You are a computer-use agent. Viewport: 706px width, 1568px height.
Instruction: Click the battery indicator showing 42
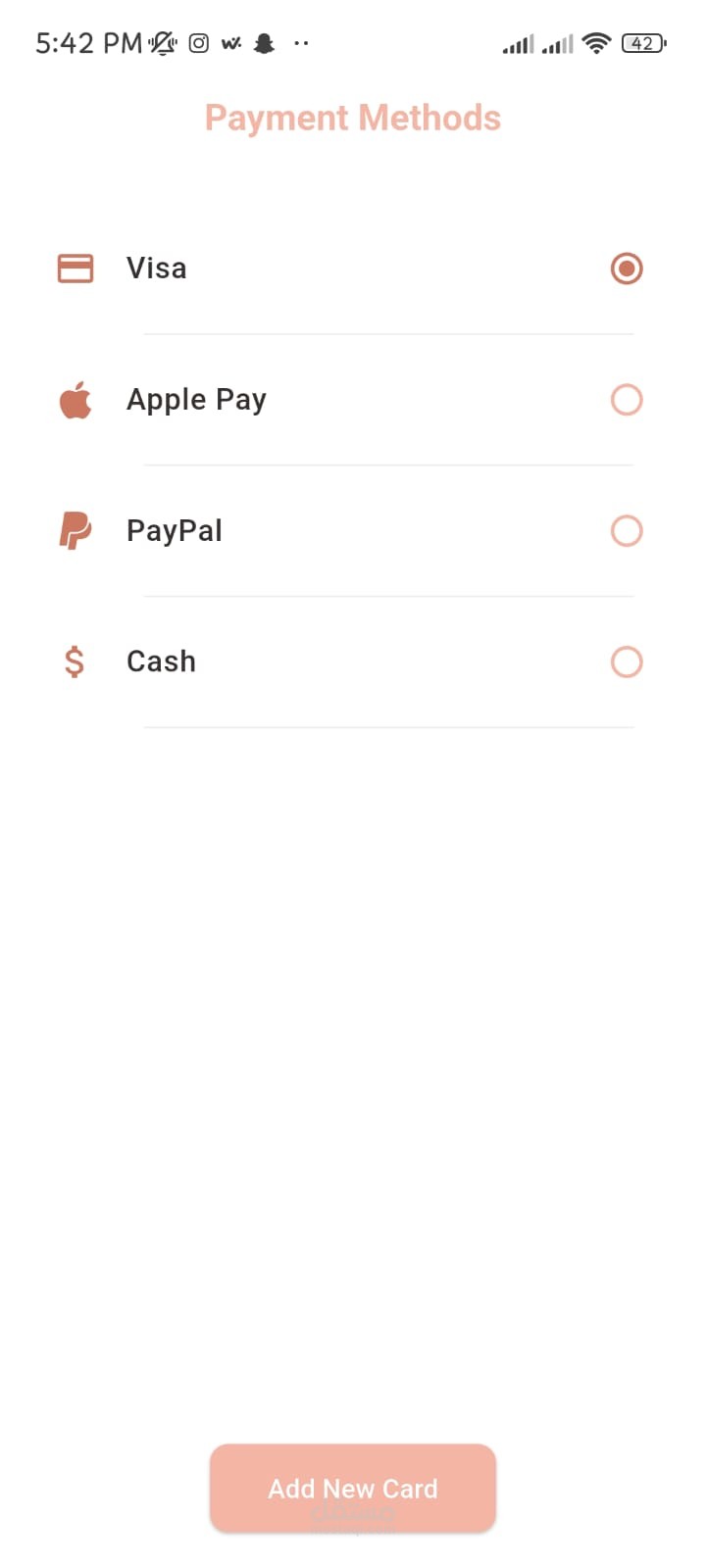coord(643,43)
